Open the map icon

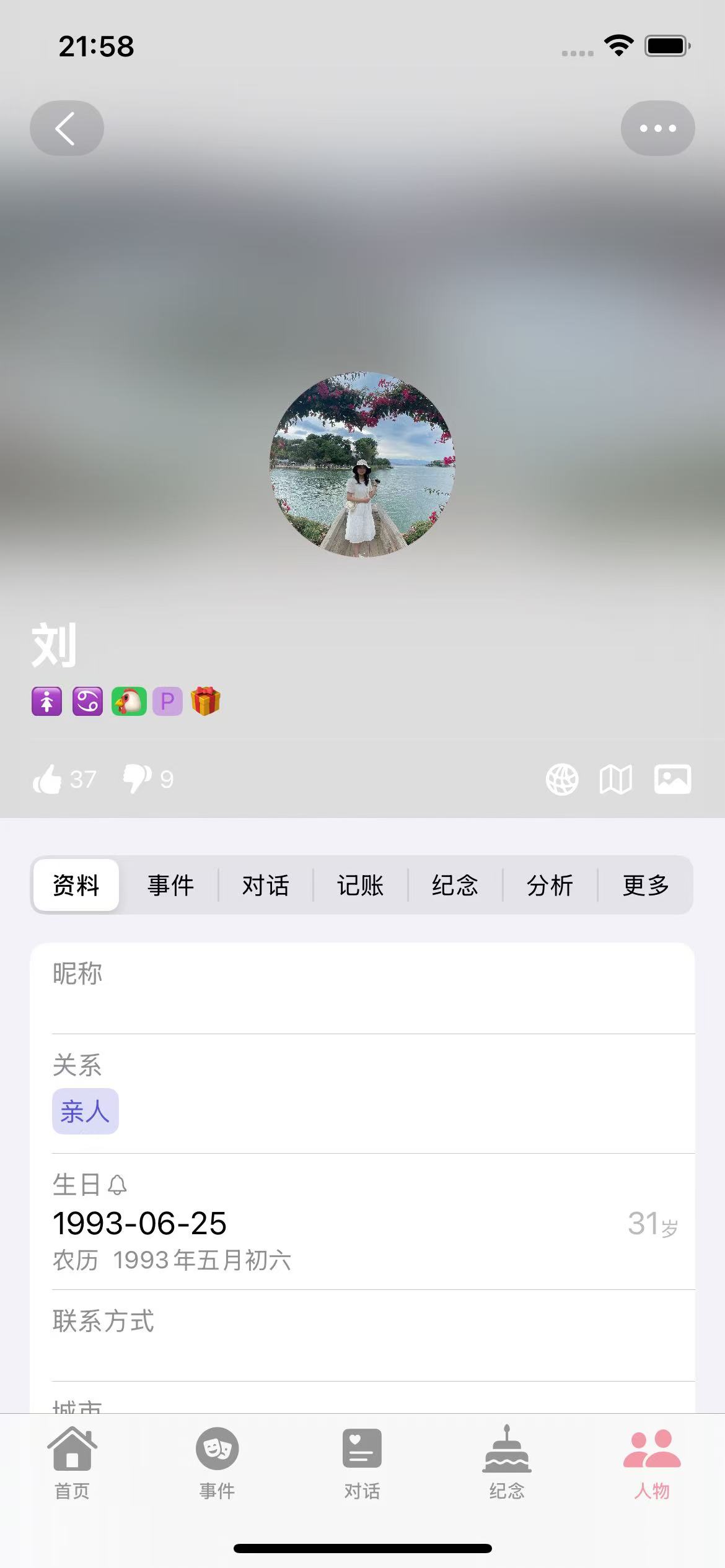click(x=616, y=779)
